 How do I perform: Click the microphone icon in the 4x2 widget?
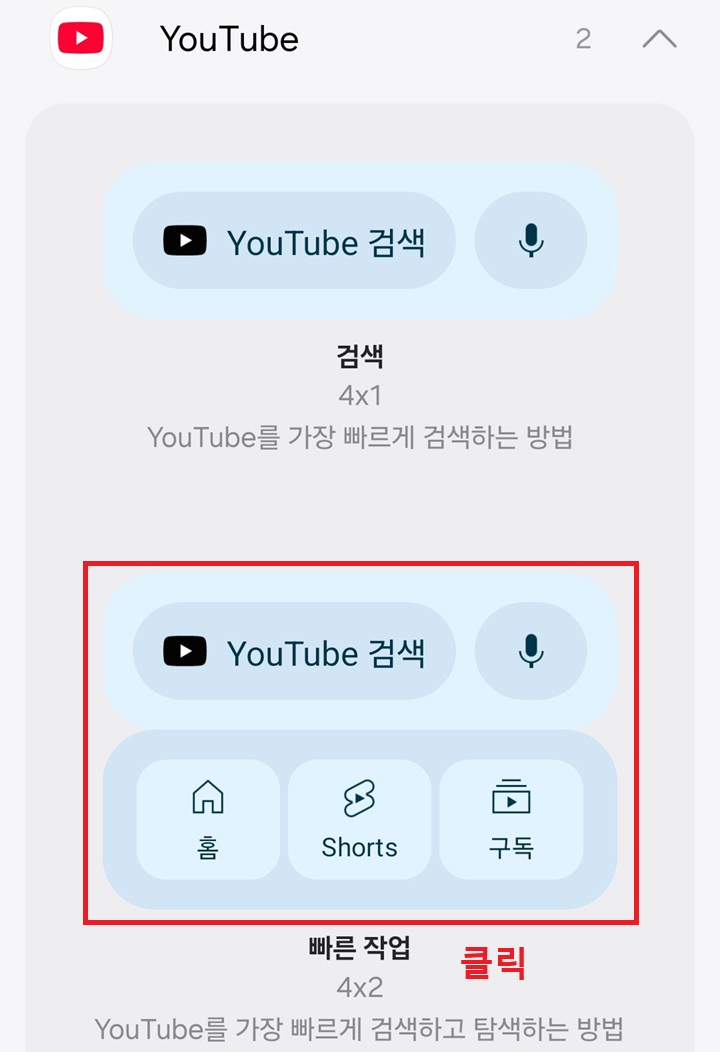coord(531,652)
